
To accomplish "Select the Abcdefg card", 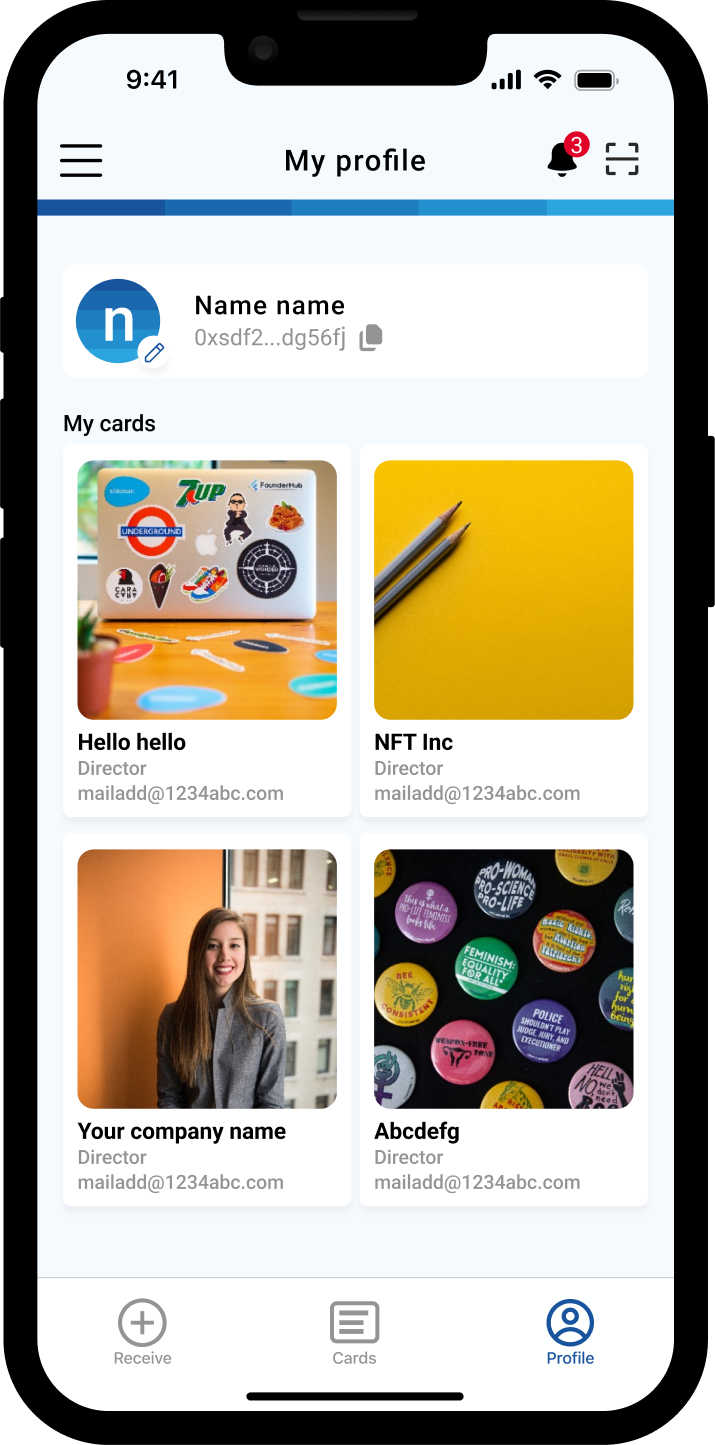I will point(503,1018).
